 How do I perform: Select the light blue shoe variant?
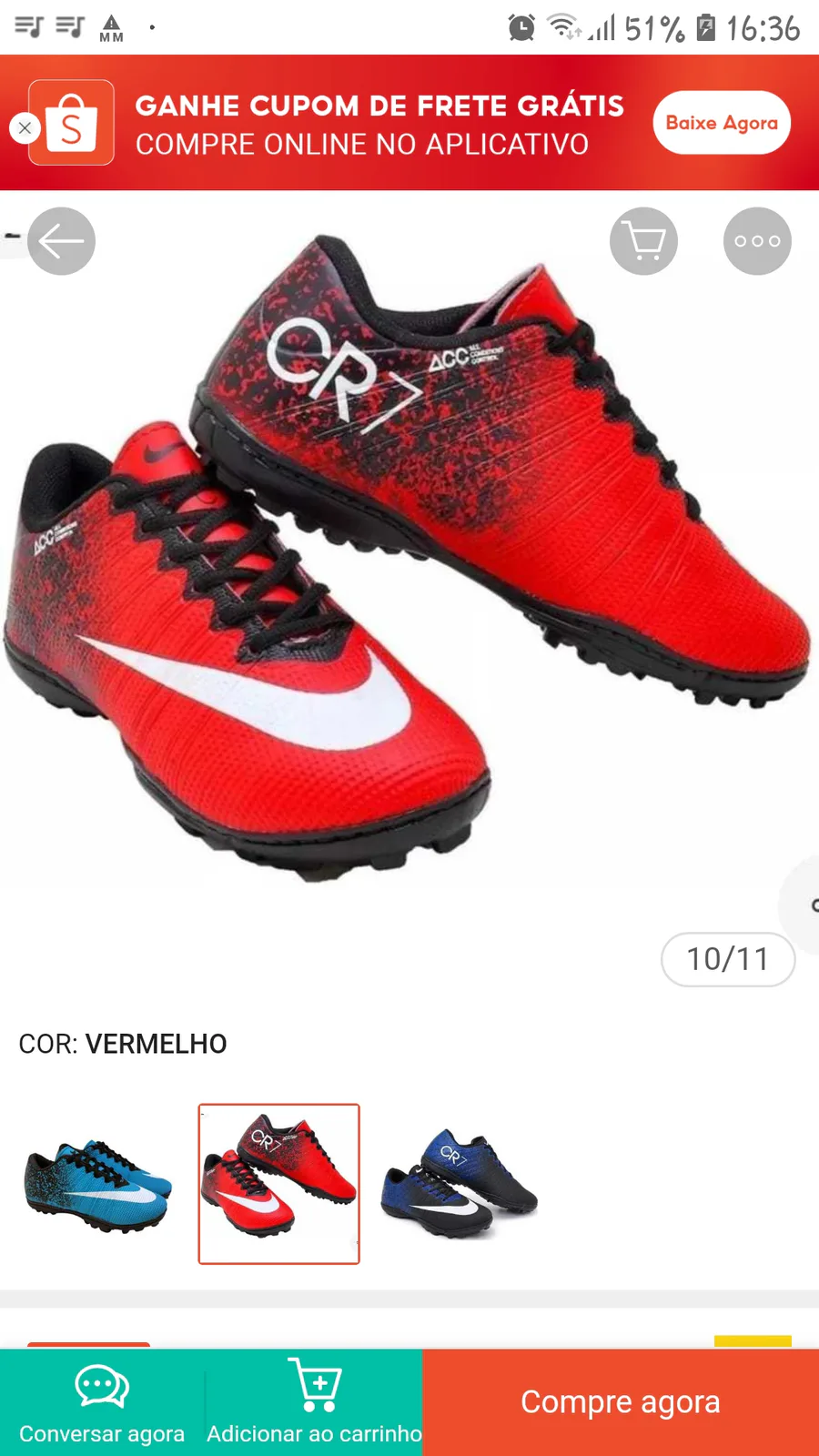click(x=98, y=1184)
